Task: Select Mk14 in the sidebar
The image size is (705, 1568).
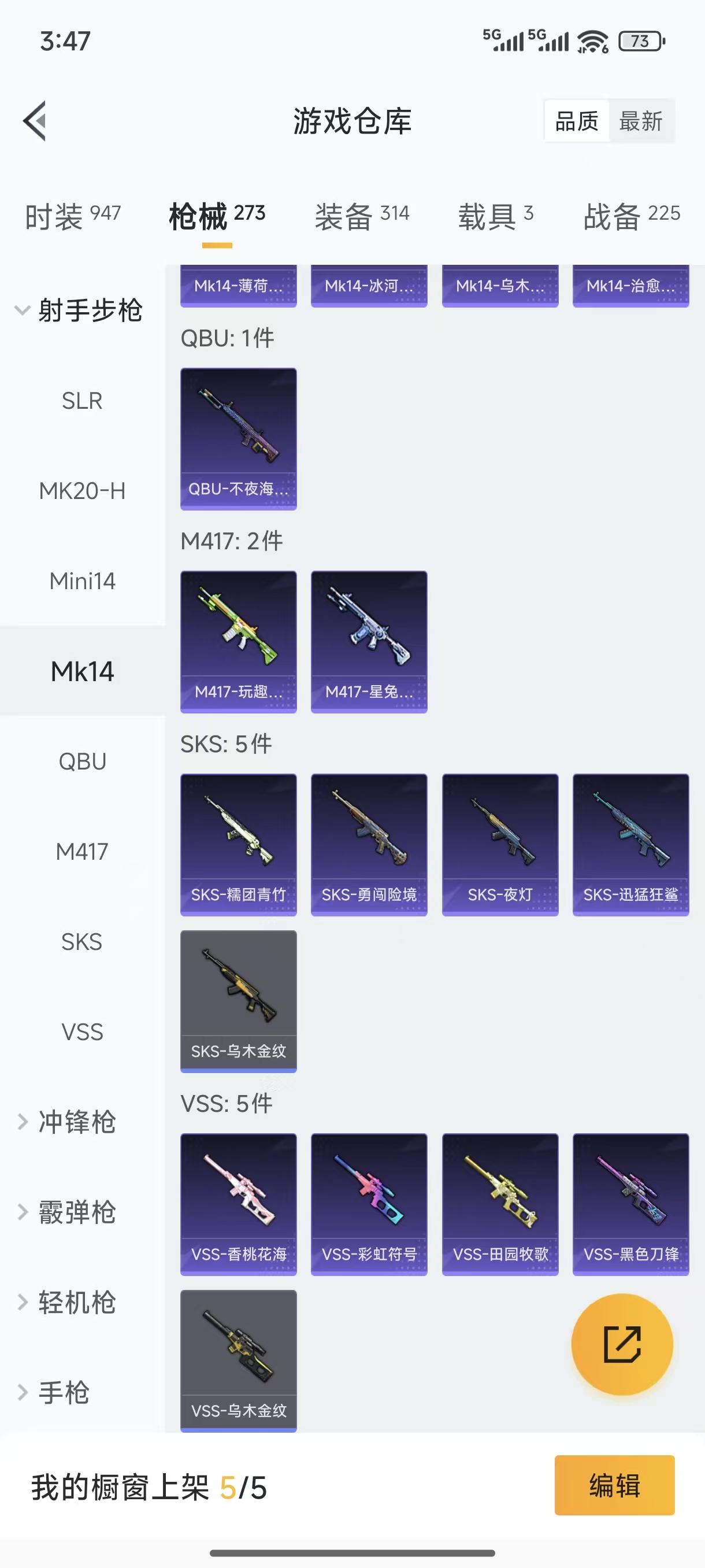Action: [x=82, y=671]
